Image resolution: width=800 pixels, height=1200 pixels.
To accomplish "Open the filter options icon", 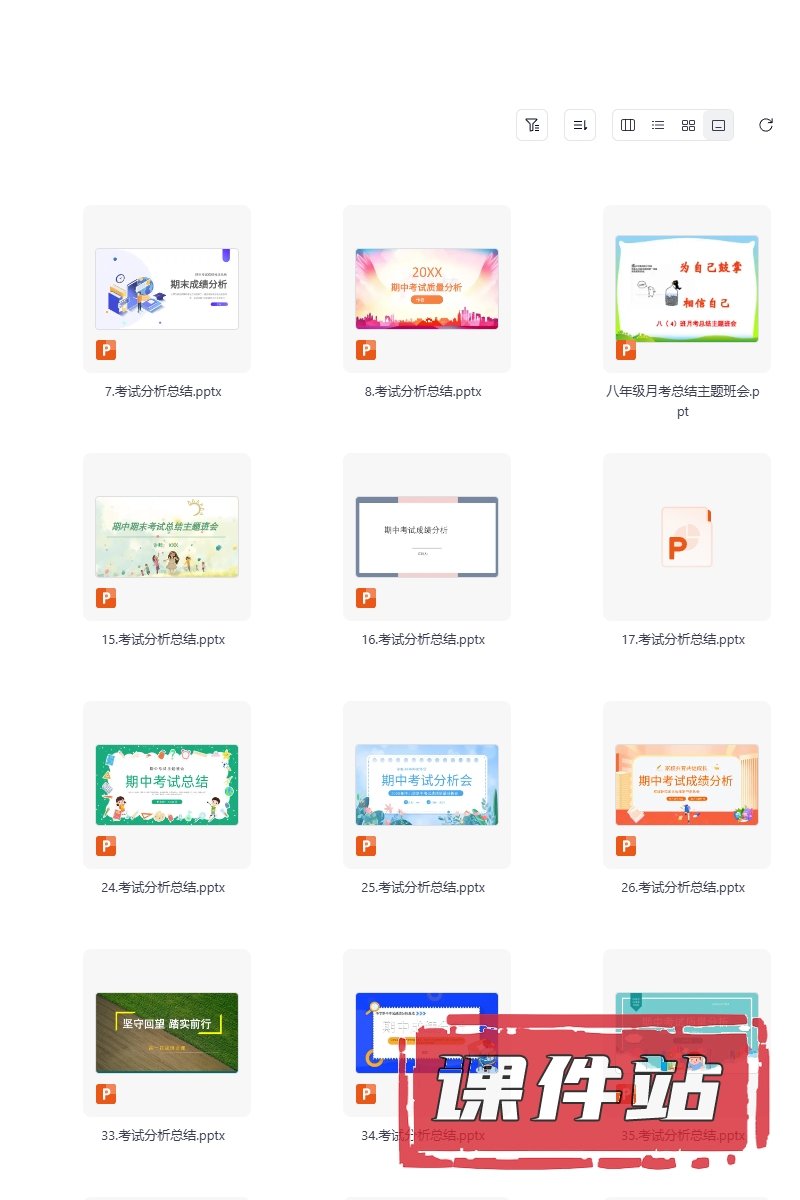I will (532, 125).
